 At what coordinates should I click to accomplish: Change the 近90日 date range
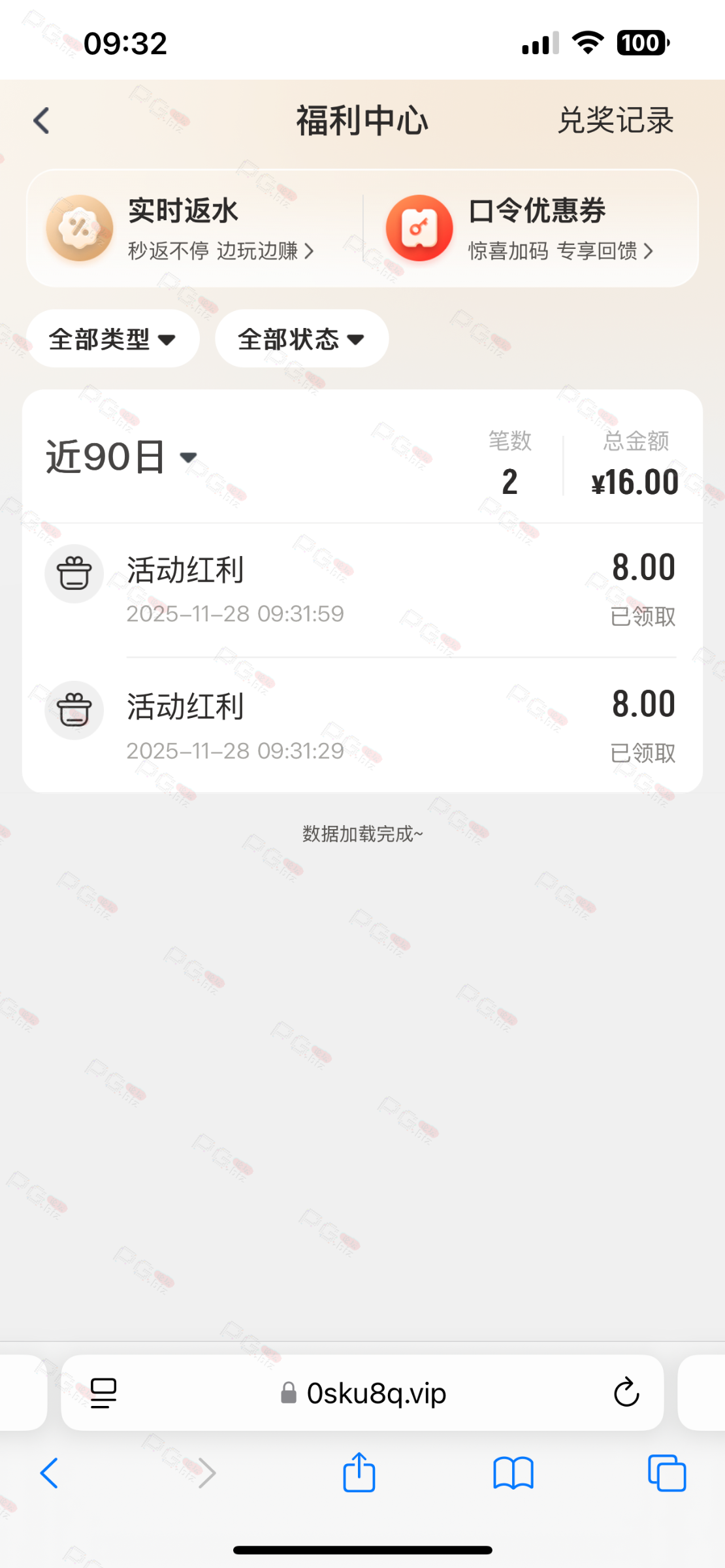point(121,457)
